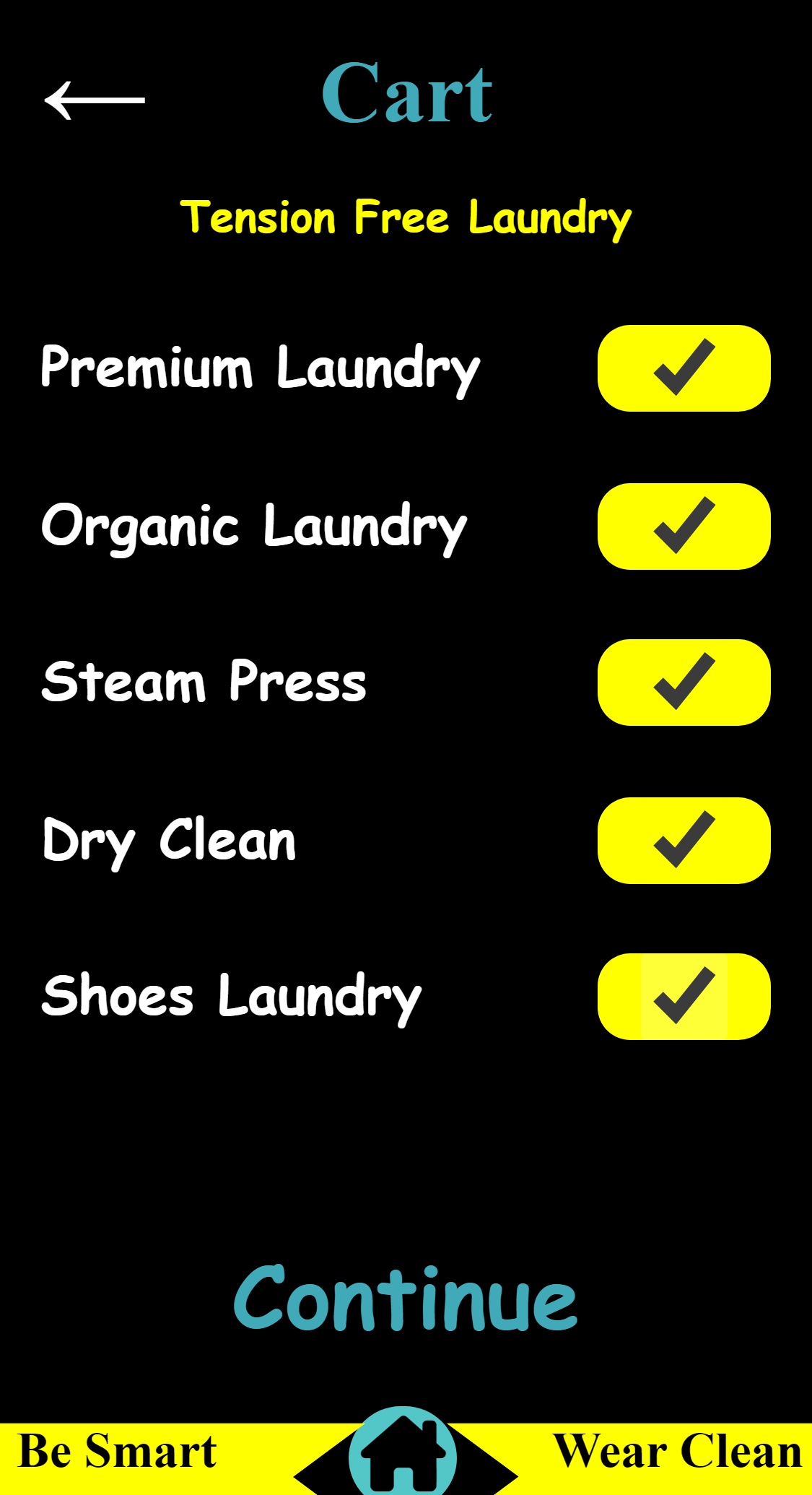Remove Shoes Laundry from selection
Viewport: 812px width, 1495px height.
(684, 997)
